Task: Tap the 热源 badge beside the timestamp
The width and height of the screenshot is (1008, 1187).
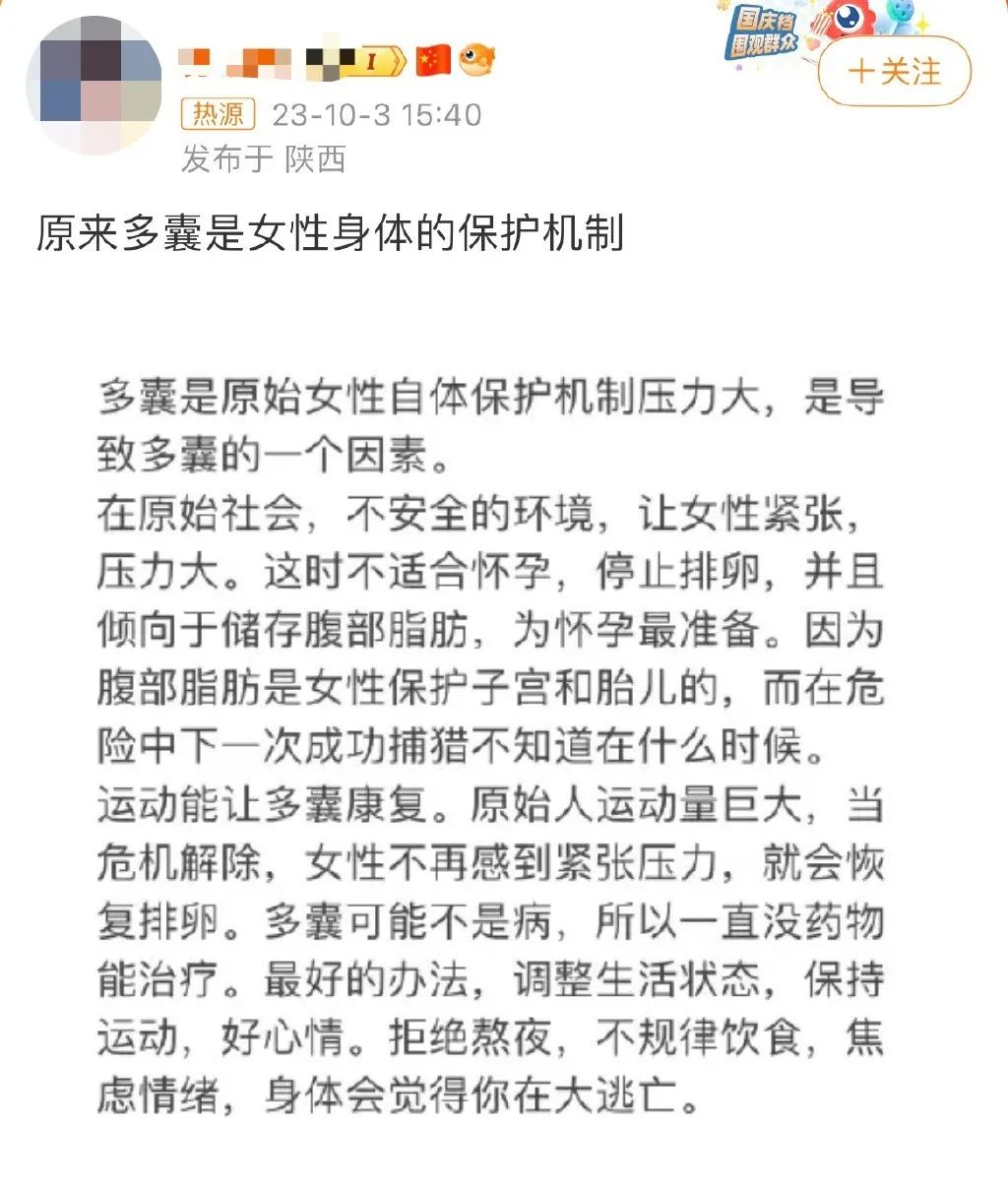Action: point(218,115)
